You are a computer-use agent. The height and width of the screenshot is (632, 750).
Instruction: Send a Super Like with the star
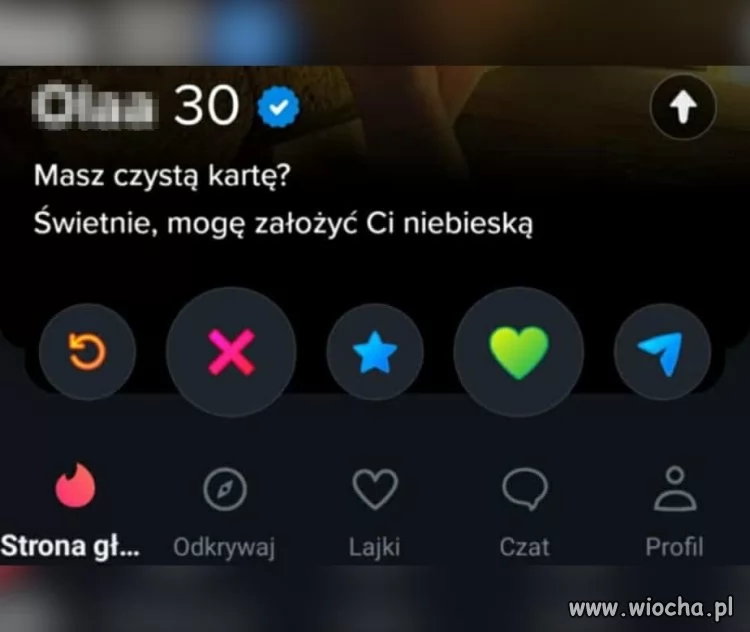point(375,352)
